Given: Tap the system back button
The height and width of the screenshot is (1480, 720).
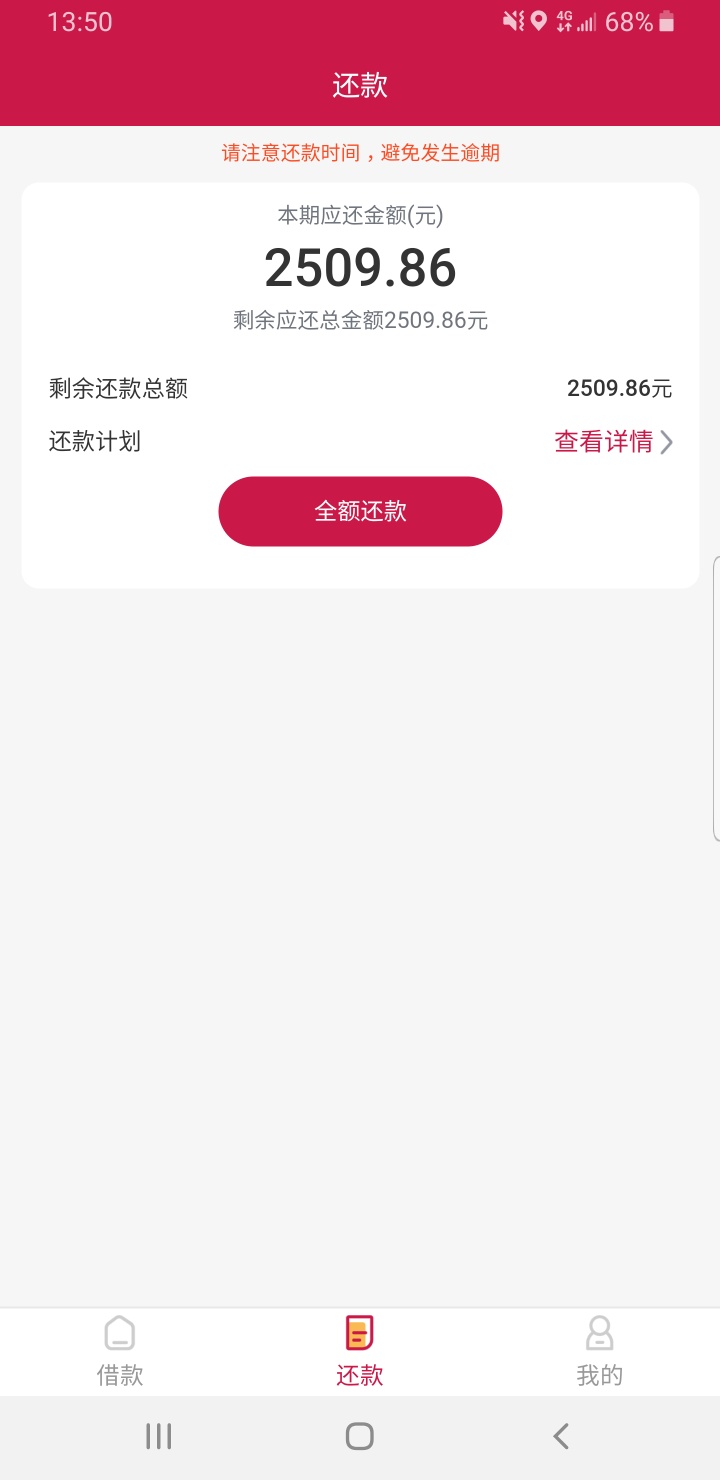Looking at the screenshot, I should [x=561, y=1437].
